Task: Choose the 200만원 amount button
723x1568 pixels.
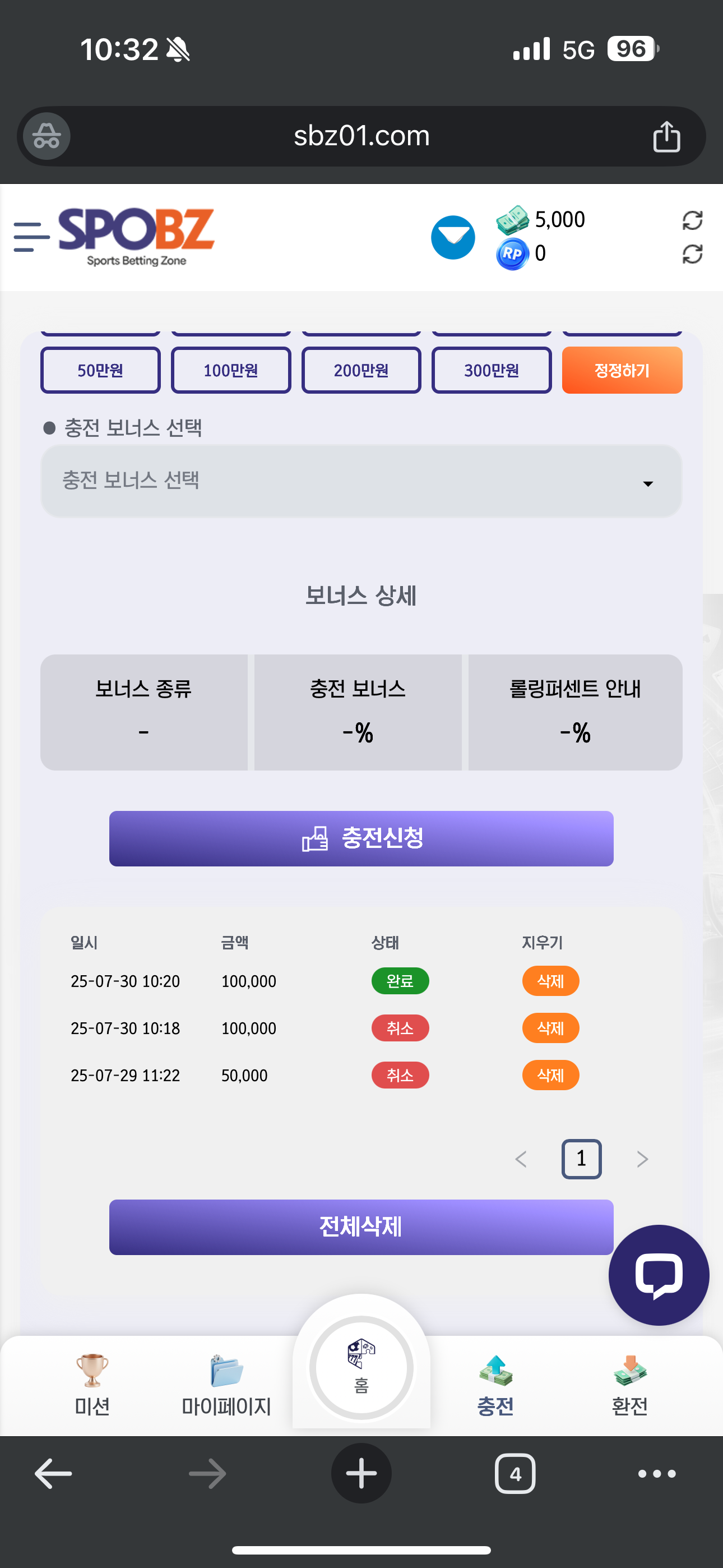Action: pyautogui.click(x=361, y=370)
